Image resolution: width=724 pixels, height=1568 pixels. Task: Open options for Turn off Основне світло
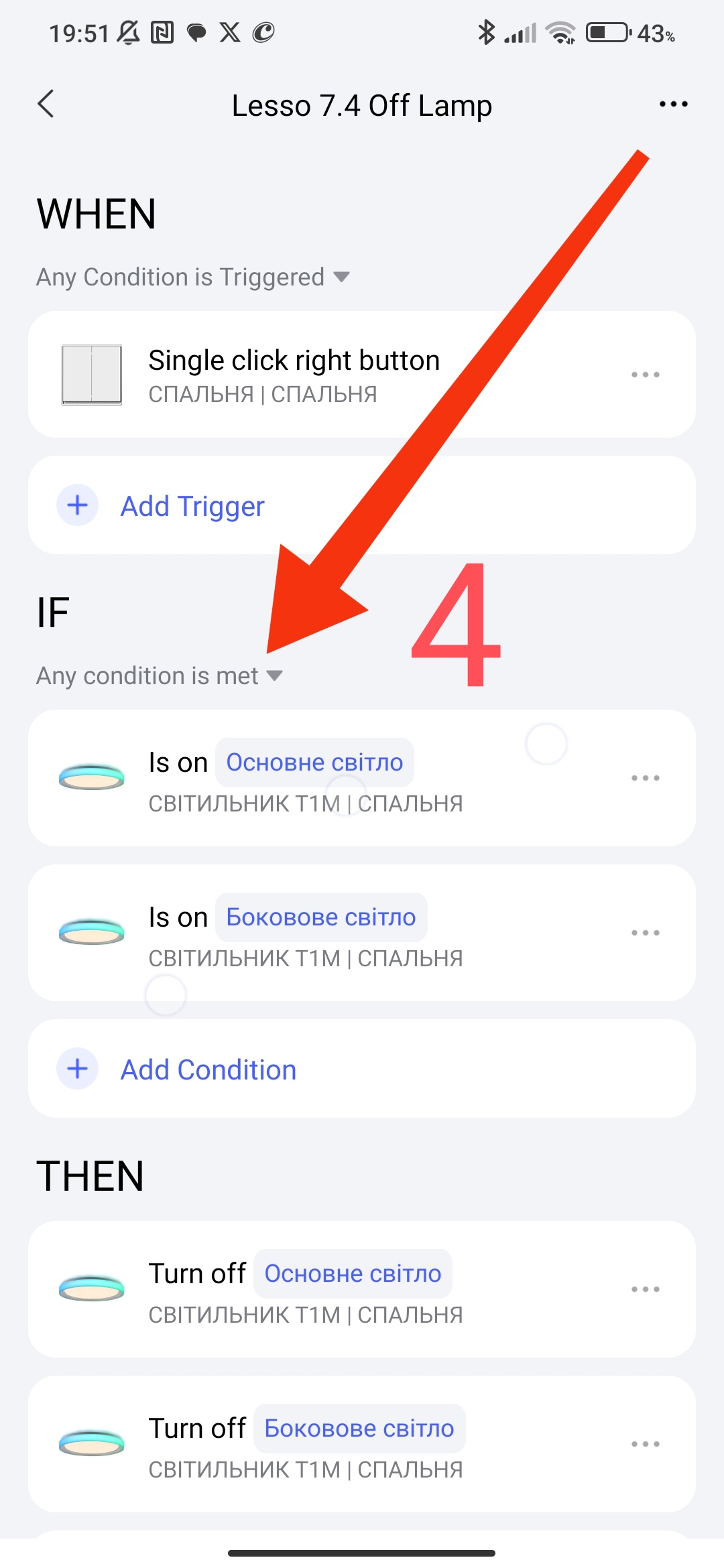[x=645, y=1289]
